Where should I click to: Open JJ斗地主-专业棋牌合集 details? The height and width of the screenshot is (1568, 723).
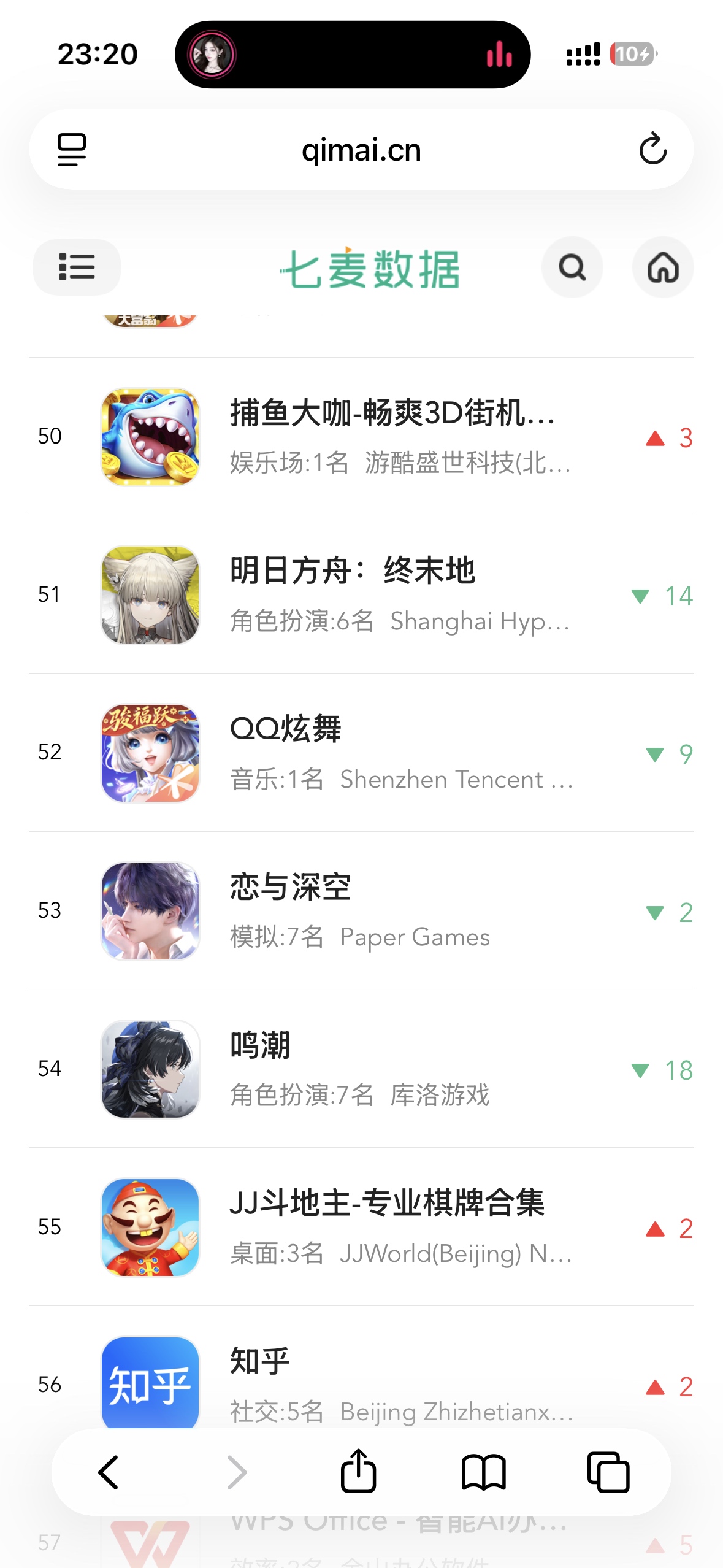(x=361, y=1227)
